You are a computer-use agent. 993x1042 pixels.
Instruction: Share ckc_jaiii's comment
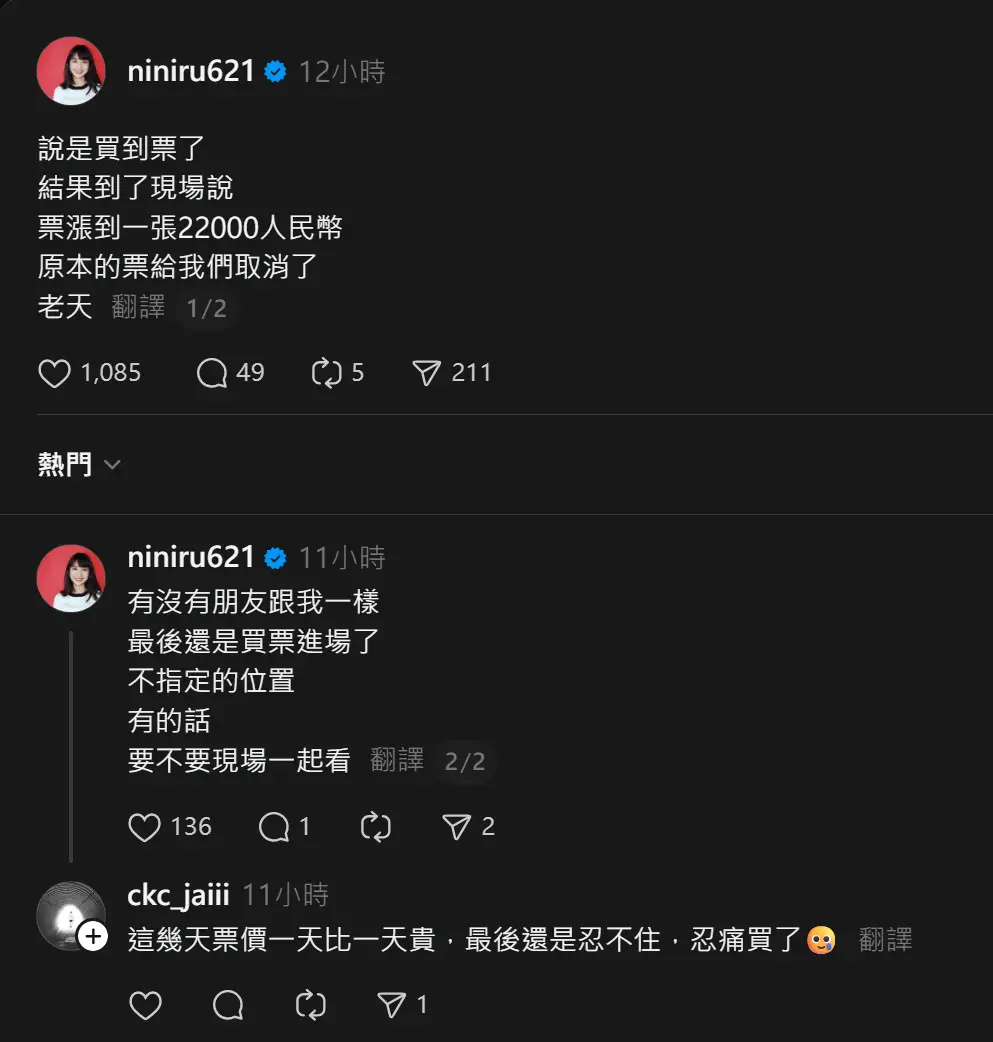pos(391,1005)
